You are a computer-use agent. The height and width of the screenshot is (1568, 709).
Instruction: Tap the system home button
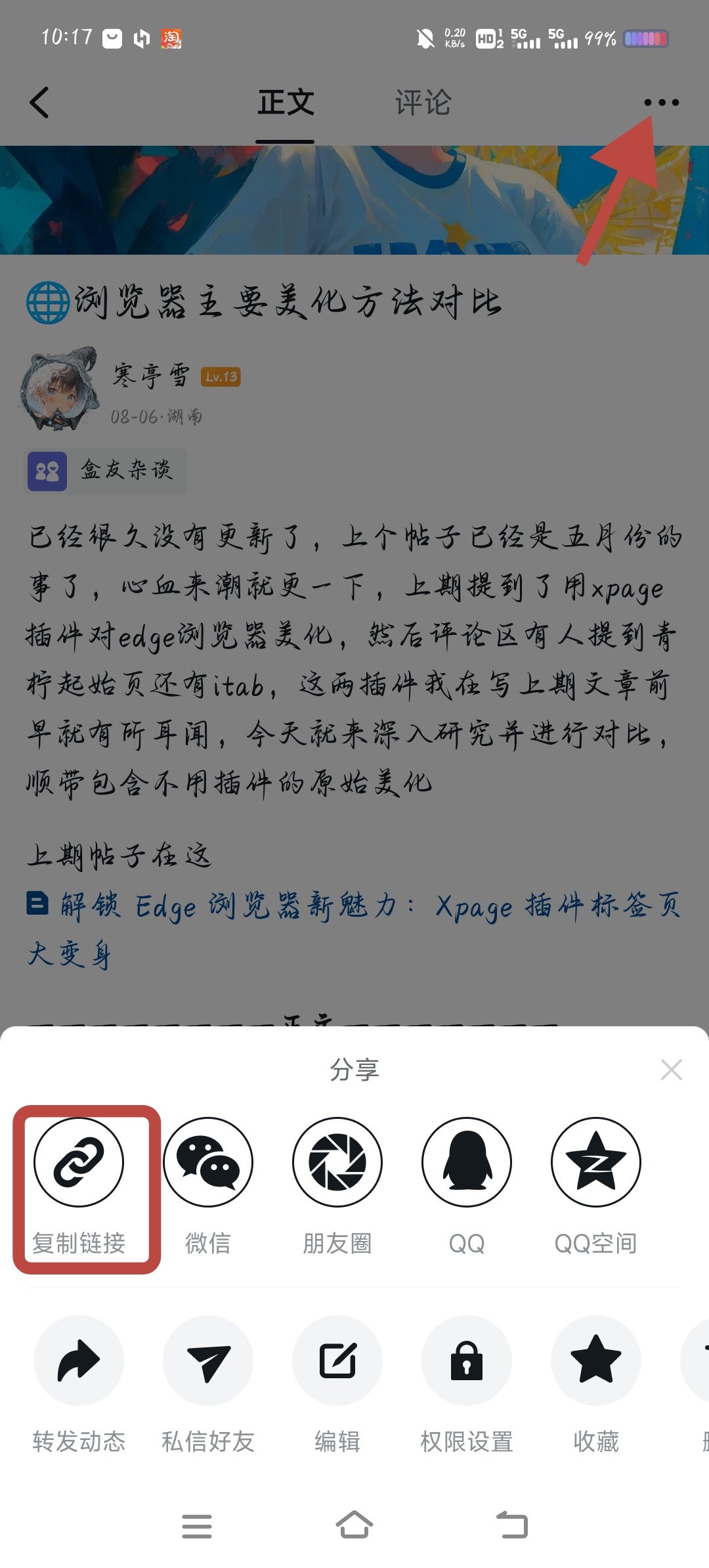[x=354, y=1525]
